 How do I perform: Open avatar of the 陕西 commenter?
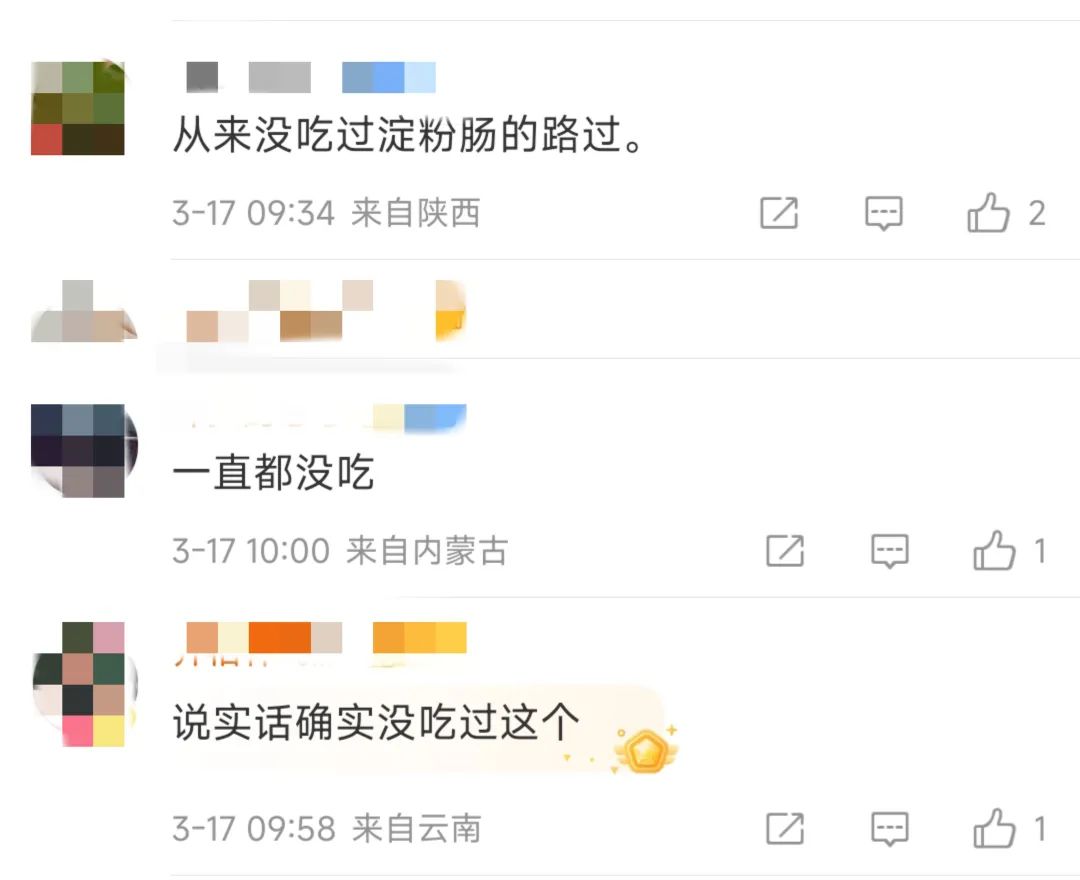(78, 108)
